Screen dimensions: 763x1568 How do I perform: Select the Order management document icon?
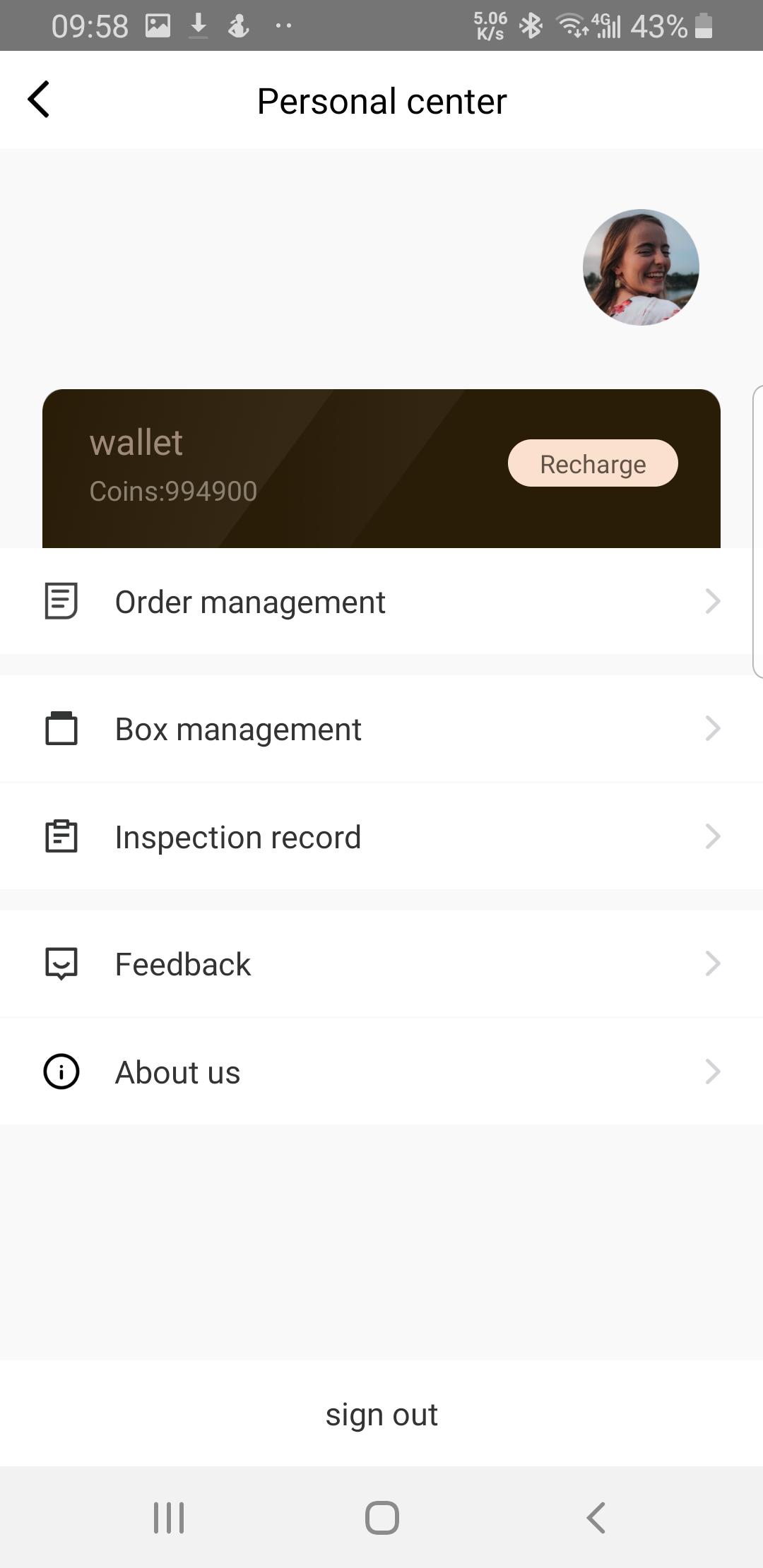pos(62,601)
